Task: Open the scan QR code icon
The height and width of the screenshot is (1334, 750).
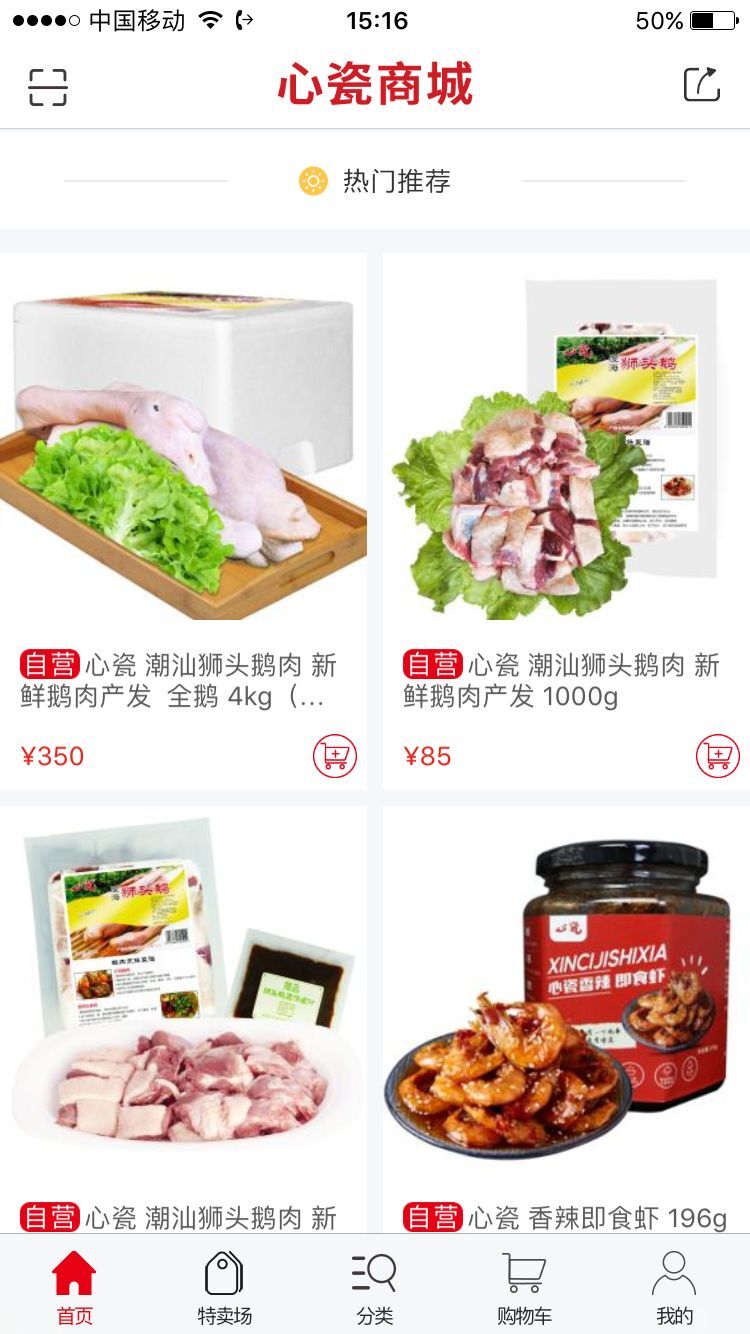Action: coord(47,87)
